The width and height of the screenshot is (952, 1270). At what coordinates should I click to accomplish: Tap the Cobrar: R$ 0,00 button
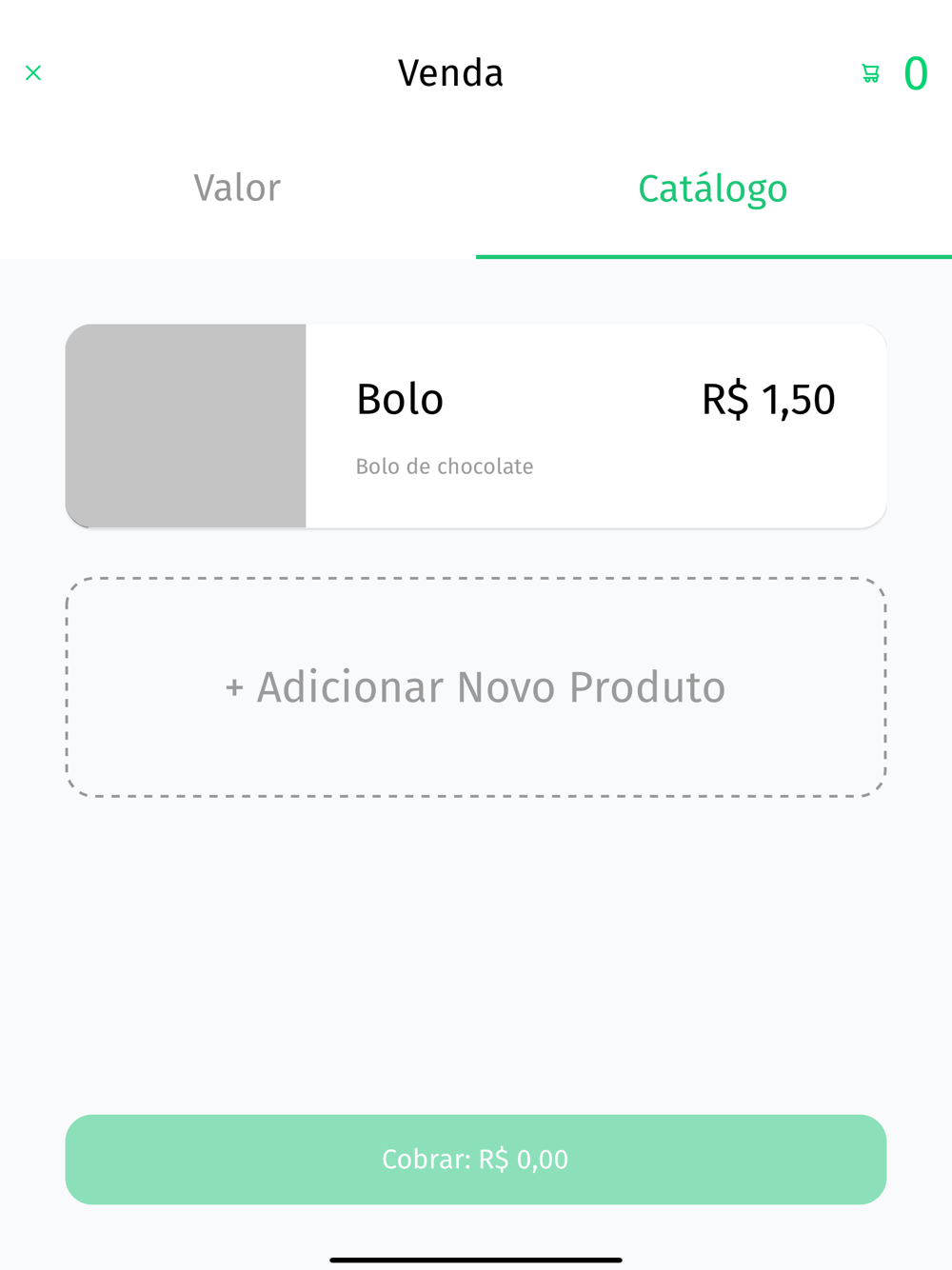tap(476, 1159)
